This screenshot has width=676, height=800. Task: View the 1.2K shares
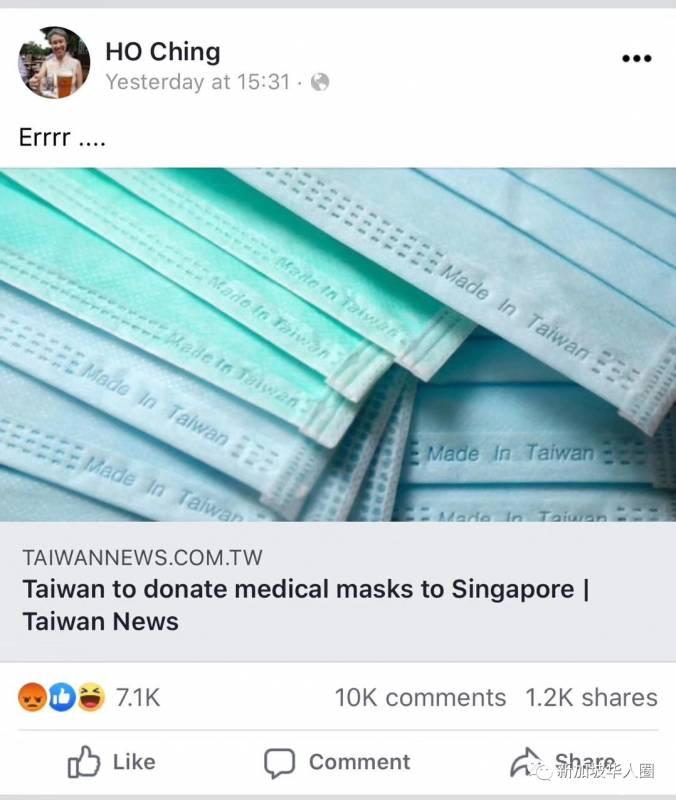coord(591,697)
